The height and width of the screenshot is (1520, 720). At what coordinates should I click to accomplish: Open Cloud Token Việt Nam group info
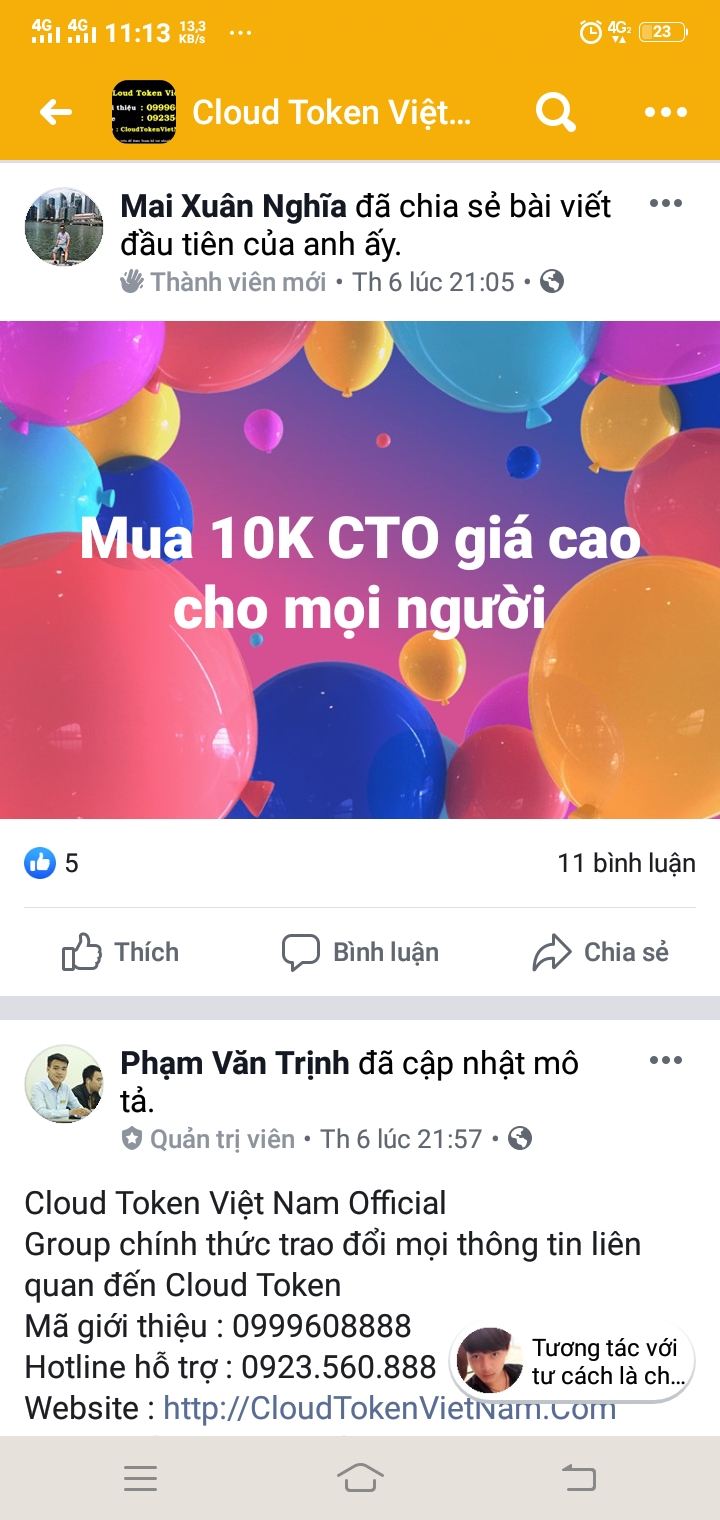(330, 112)
